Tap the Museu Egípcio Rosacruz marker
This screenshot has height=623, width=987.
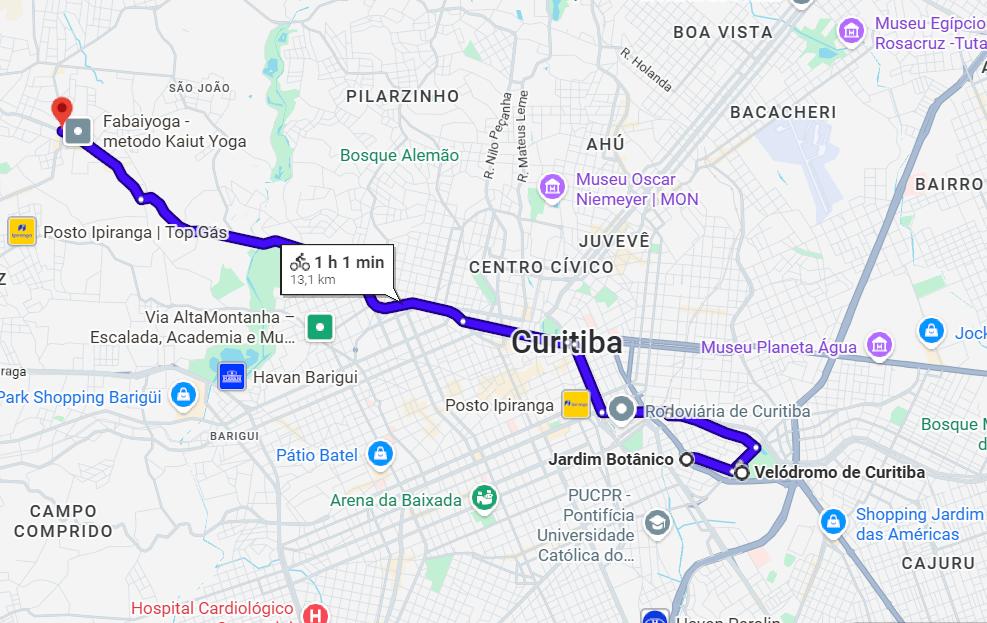852,31
